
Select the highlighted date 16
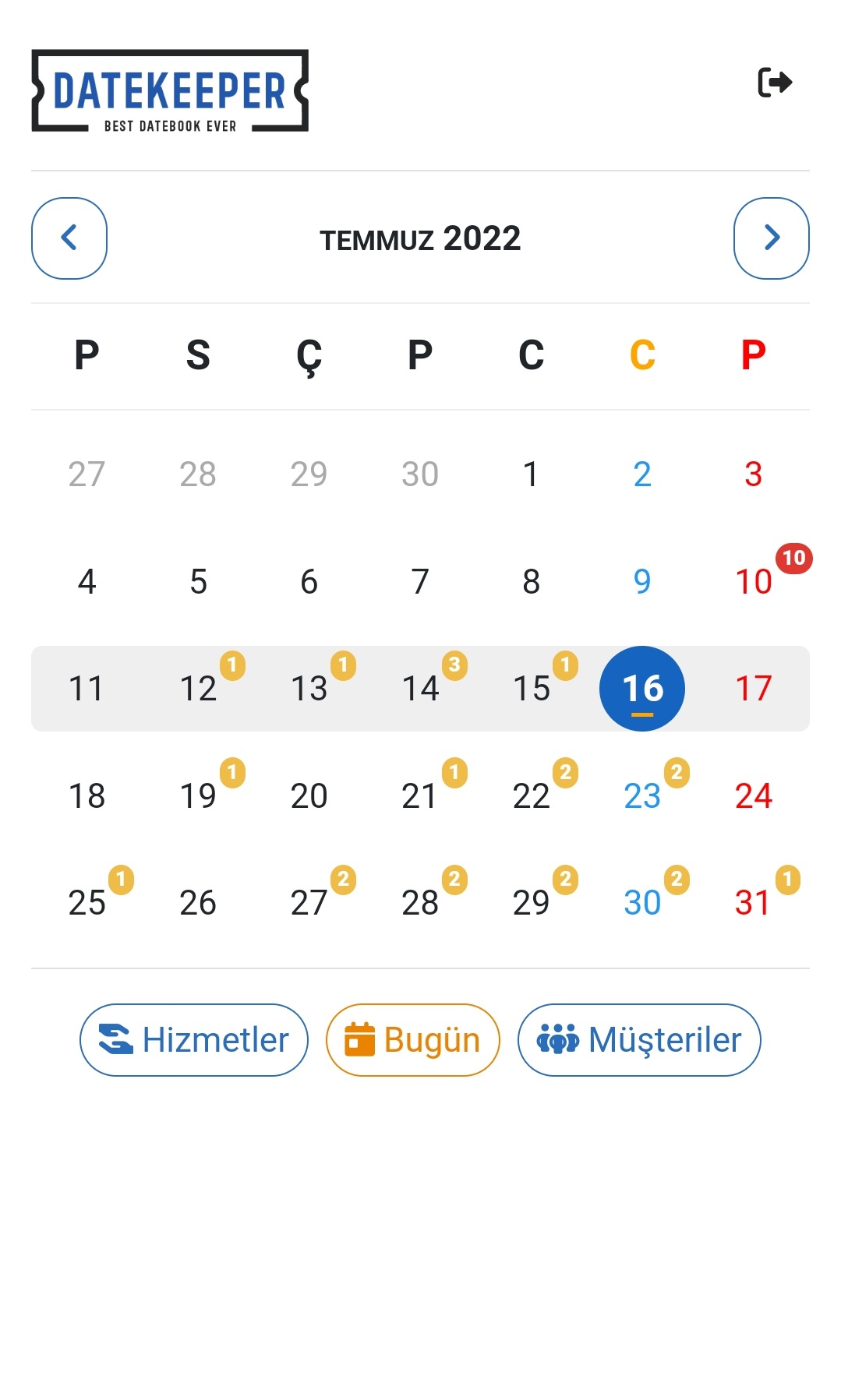click(642, 688)
